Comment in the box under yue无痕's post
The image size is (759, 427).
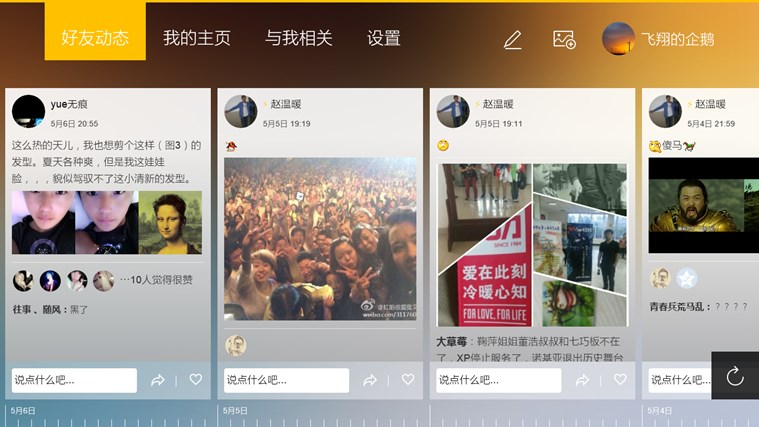74,380
